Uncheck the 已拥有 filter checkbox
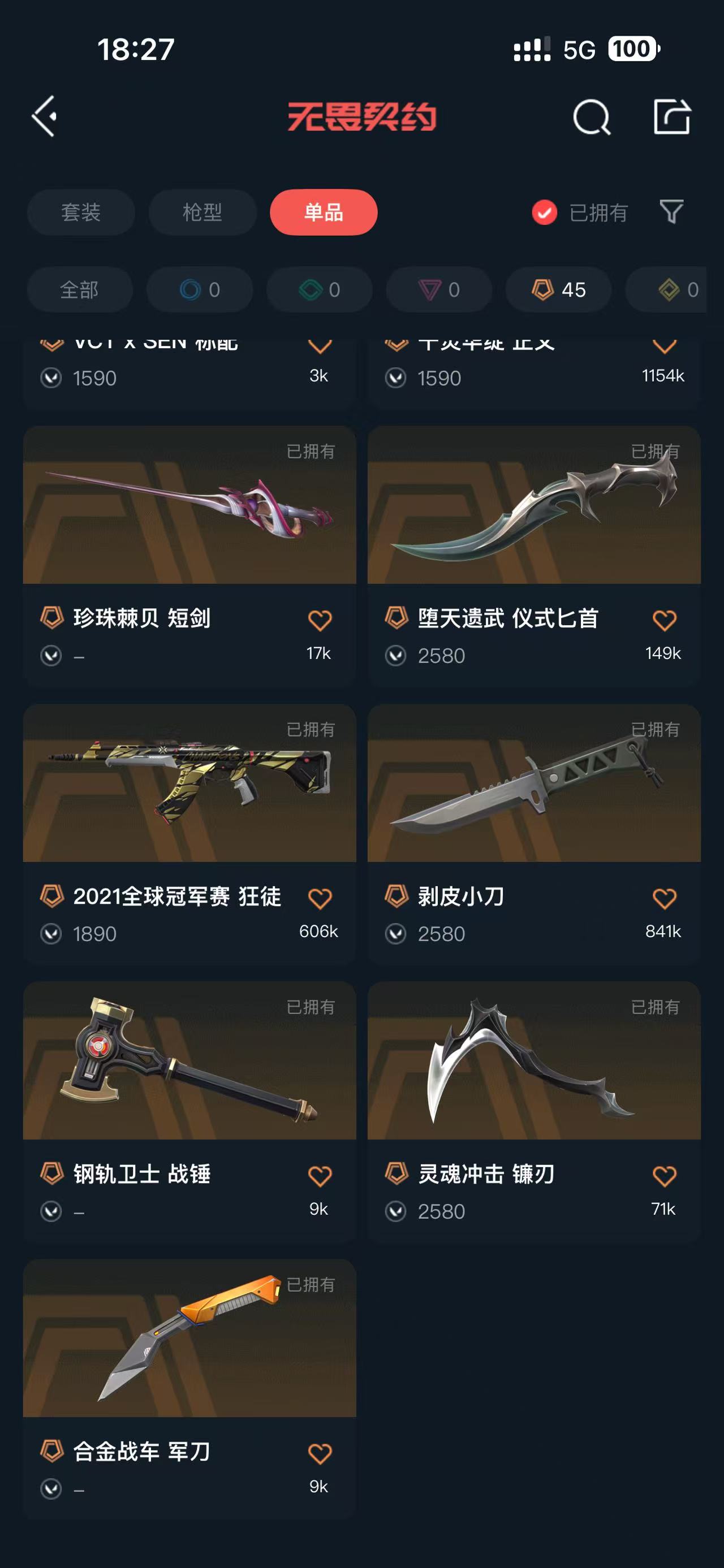This screenshot has height=1568, width=724. click(544, 213)
